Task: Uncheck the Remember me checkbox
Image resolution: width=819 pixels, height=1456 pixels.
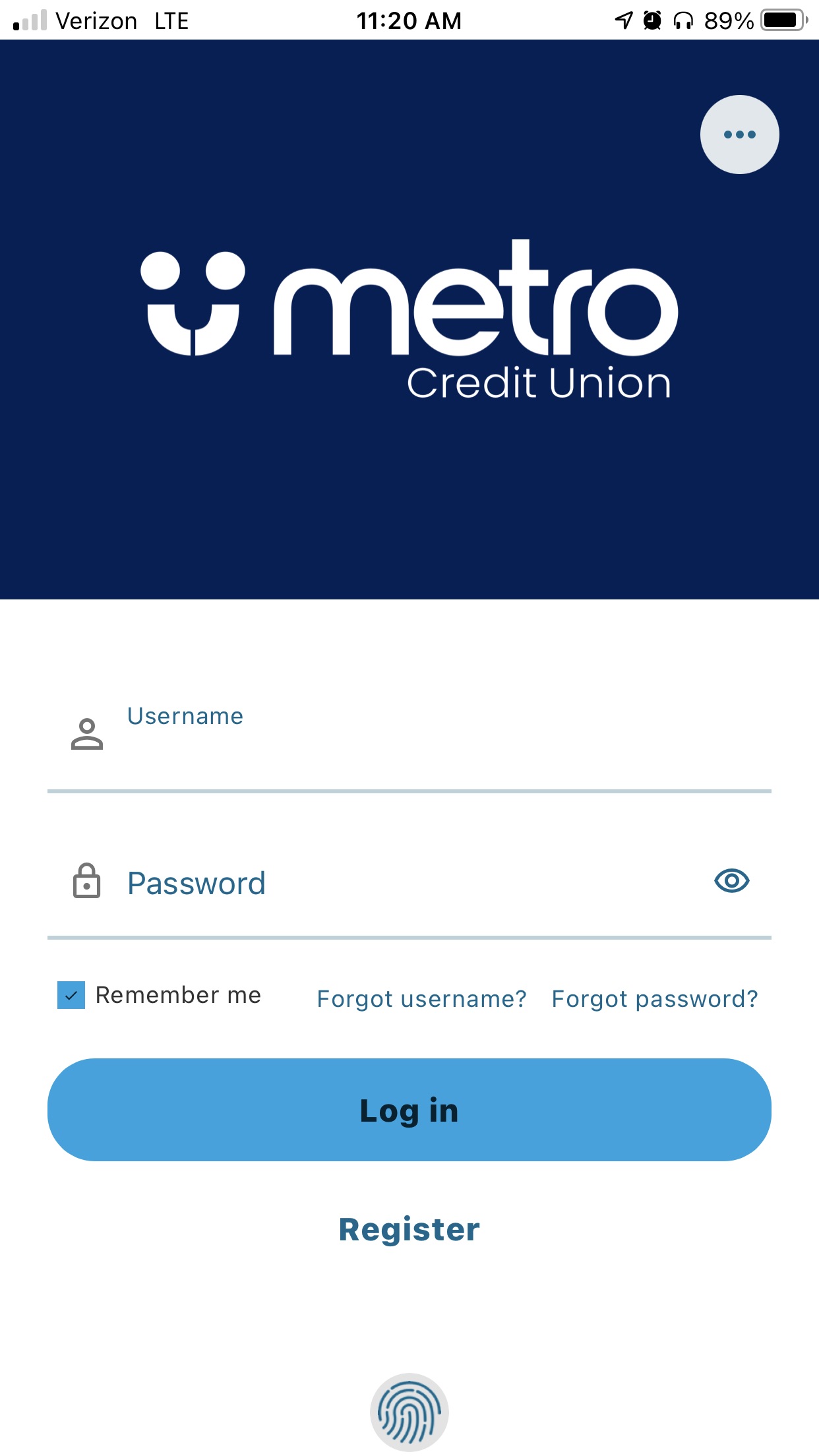Action: 71,995
